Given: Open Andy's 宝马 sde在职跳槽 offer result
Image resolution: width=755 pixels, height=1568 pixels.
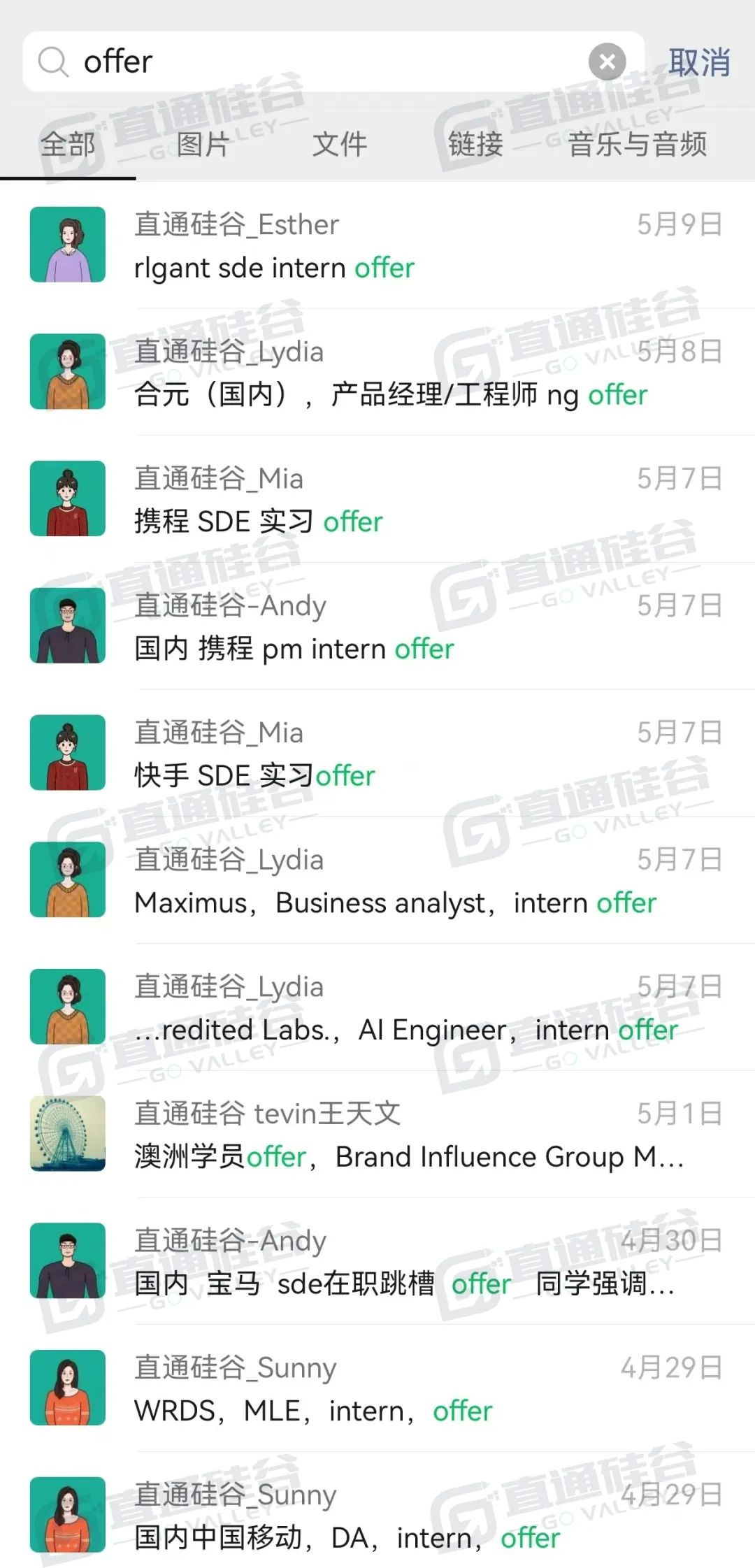Looking at the screenshot, I should 377,1261.
